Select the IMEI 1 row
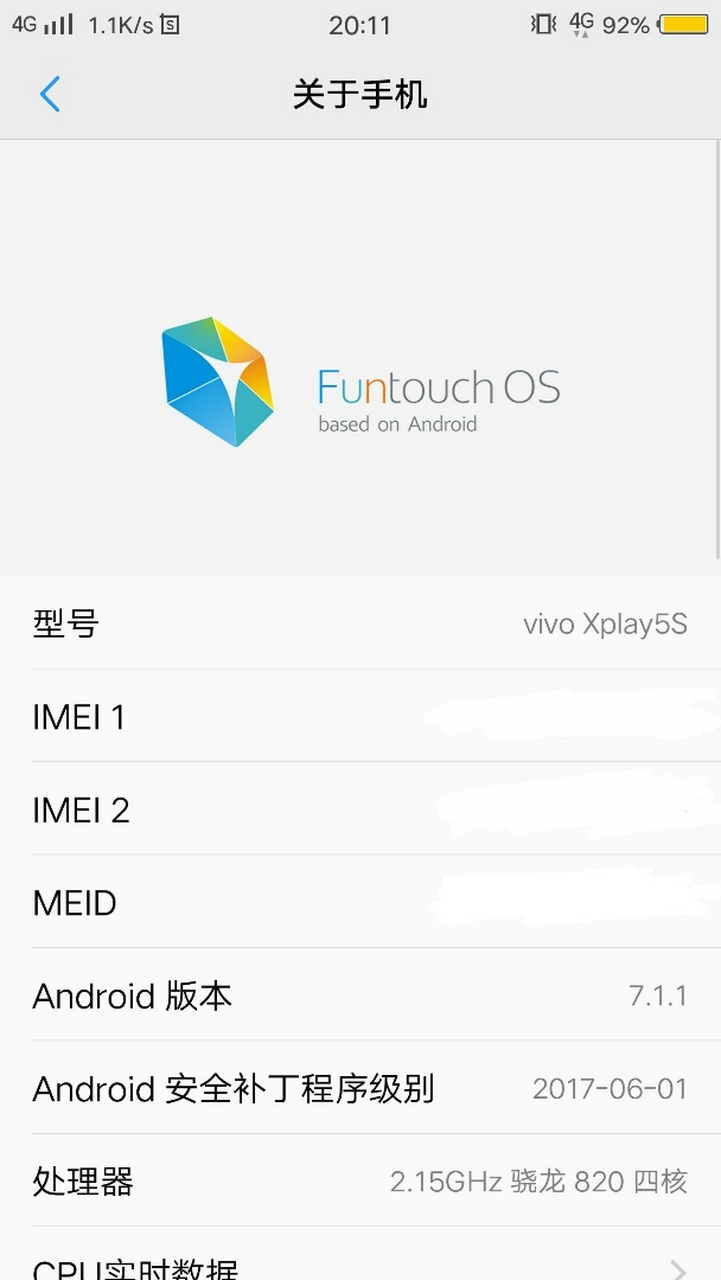 (360, 716)
